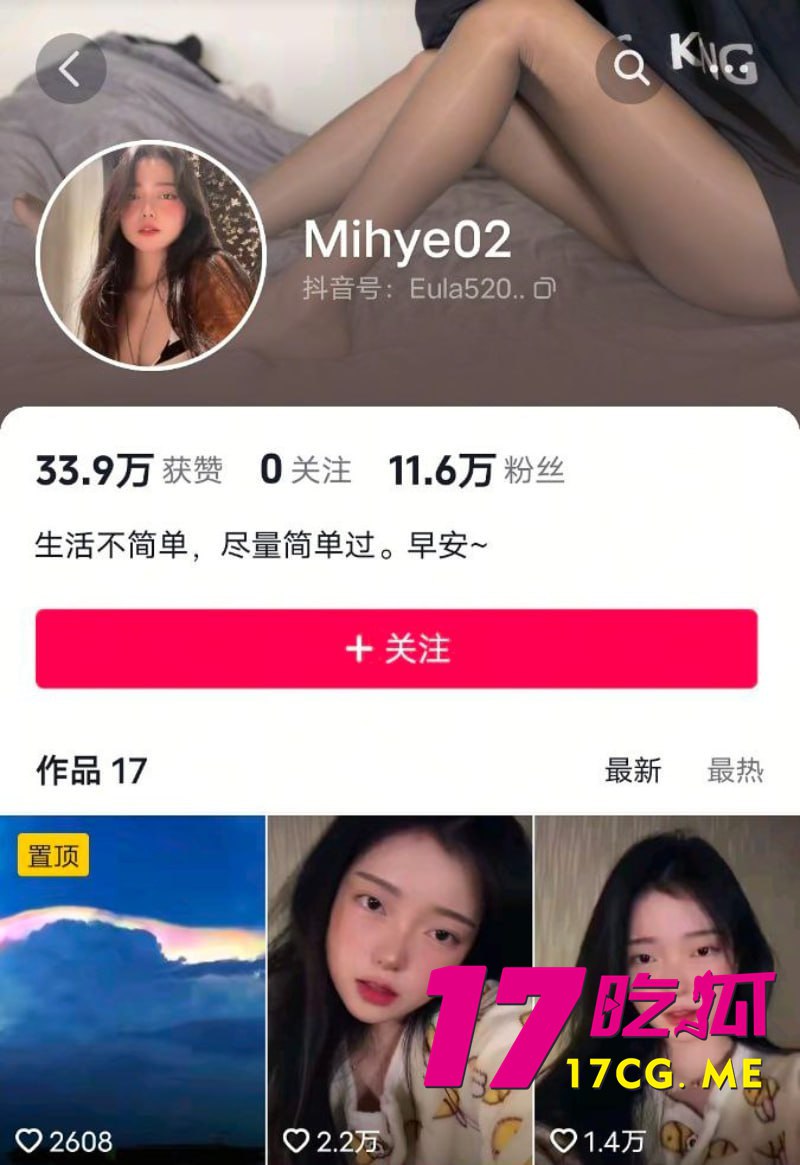
Task: Open the search icon on the profile header
Action: [630, 69]
